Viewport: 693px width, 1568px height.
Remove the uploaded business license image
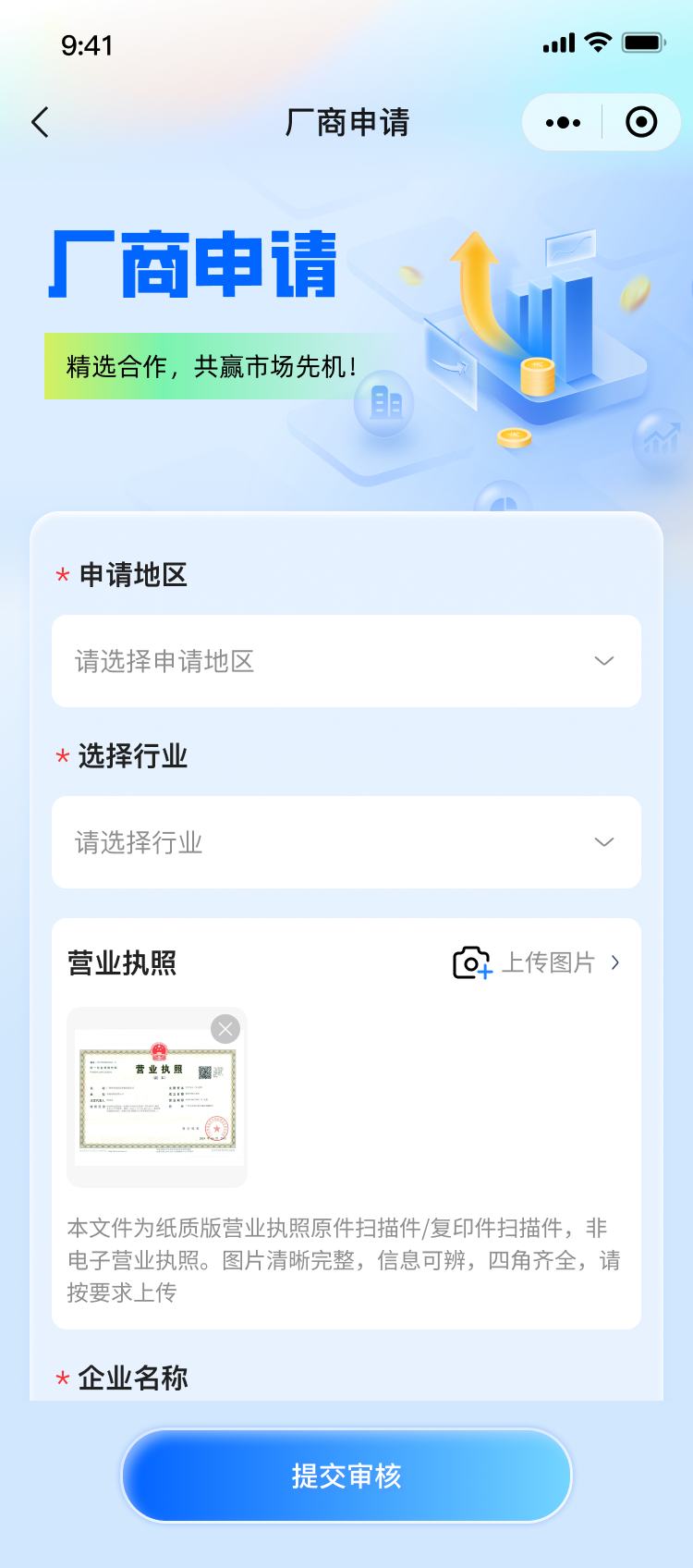(225, 1029)
